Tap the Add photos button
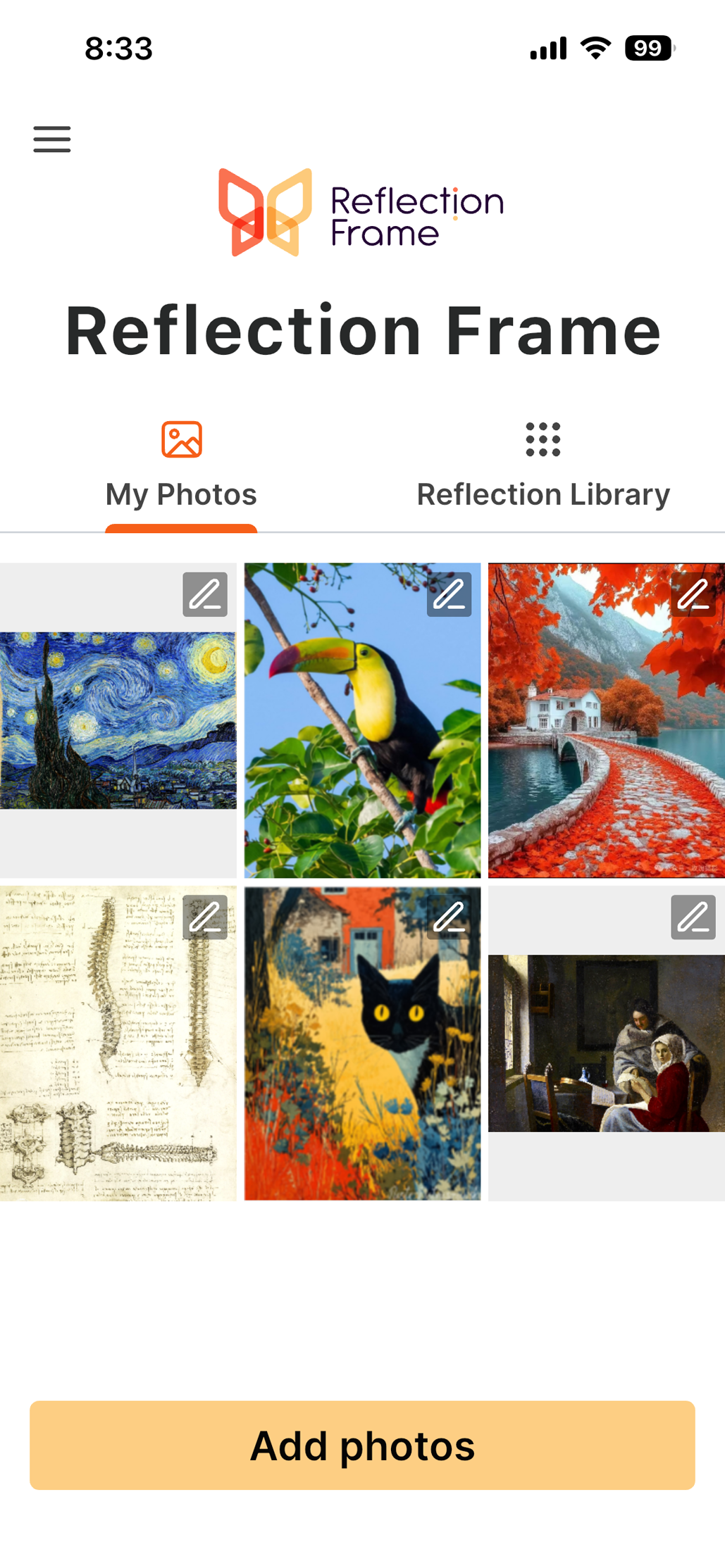The image size is (725, 1568). (362, 1445)
